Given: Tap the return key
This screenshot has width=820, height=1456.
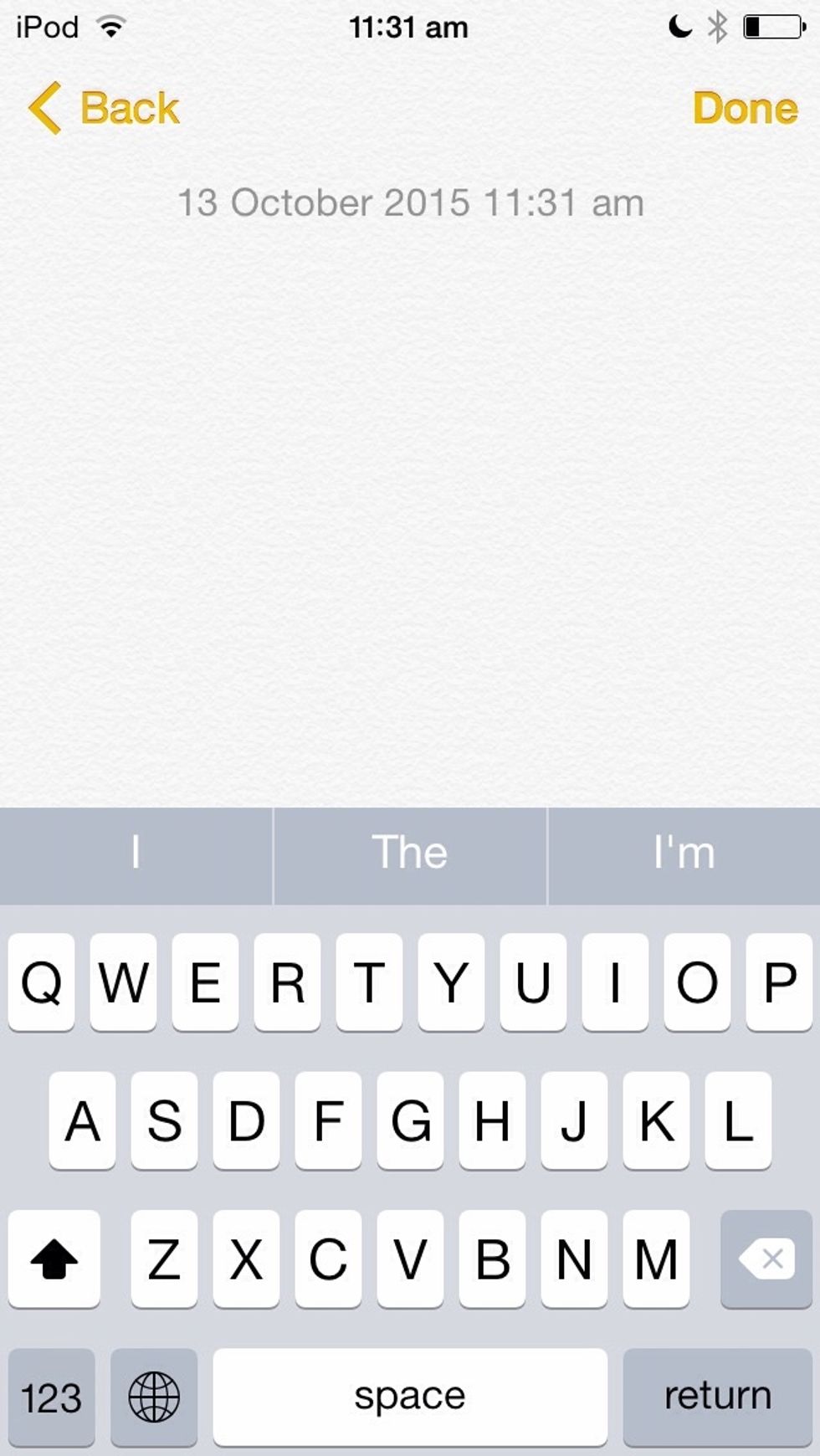Looking at the screenshot, I should click(715, 1396).
